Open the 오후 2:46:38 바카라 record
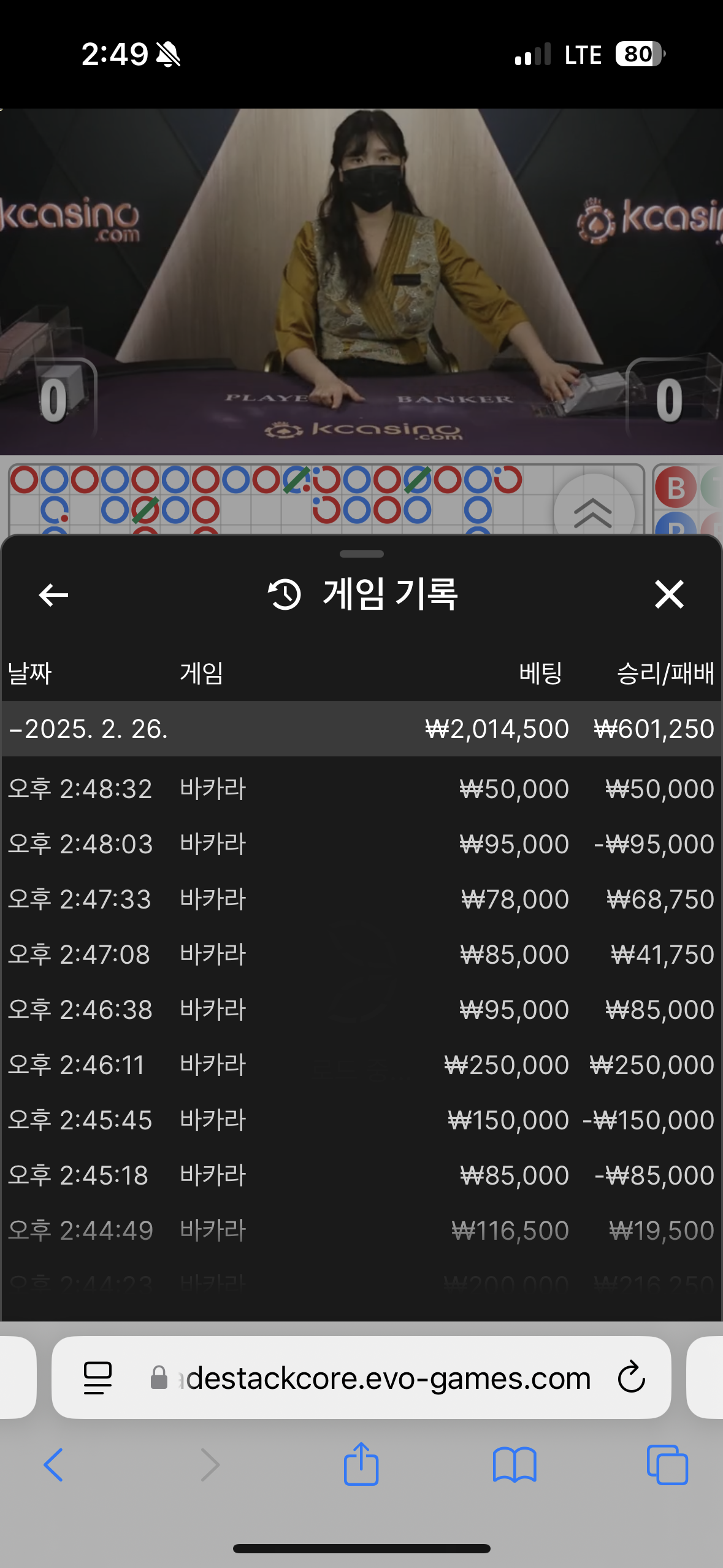The image size is (723, 1568). (361, 1010)
